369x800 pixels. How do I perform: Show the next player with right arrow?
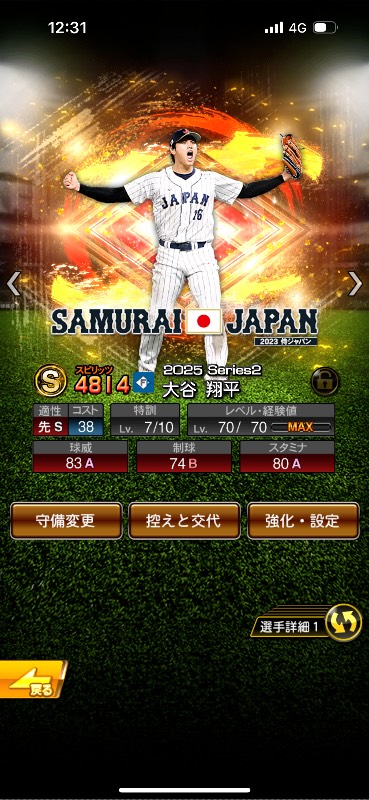[355, 284]
